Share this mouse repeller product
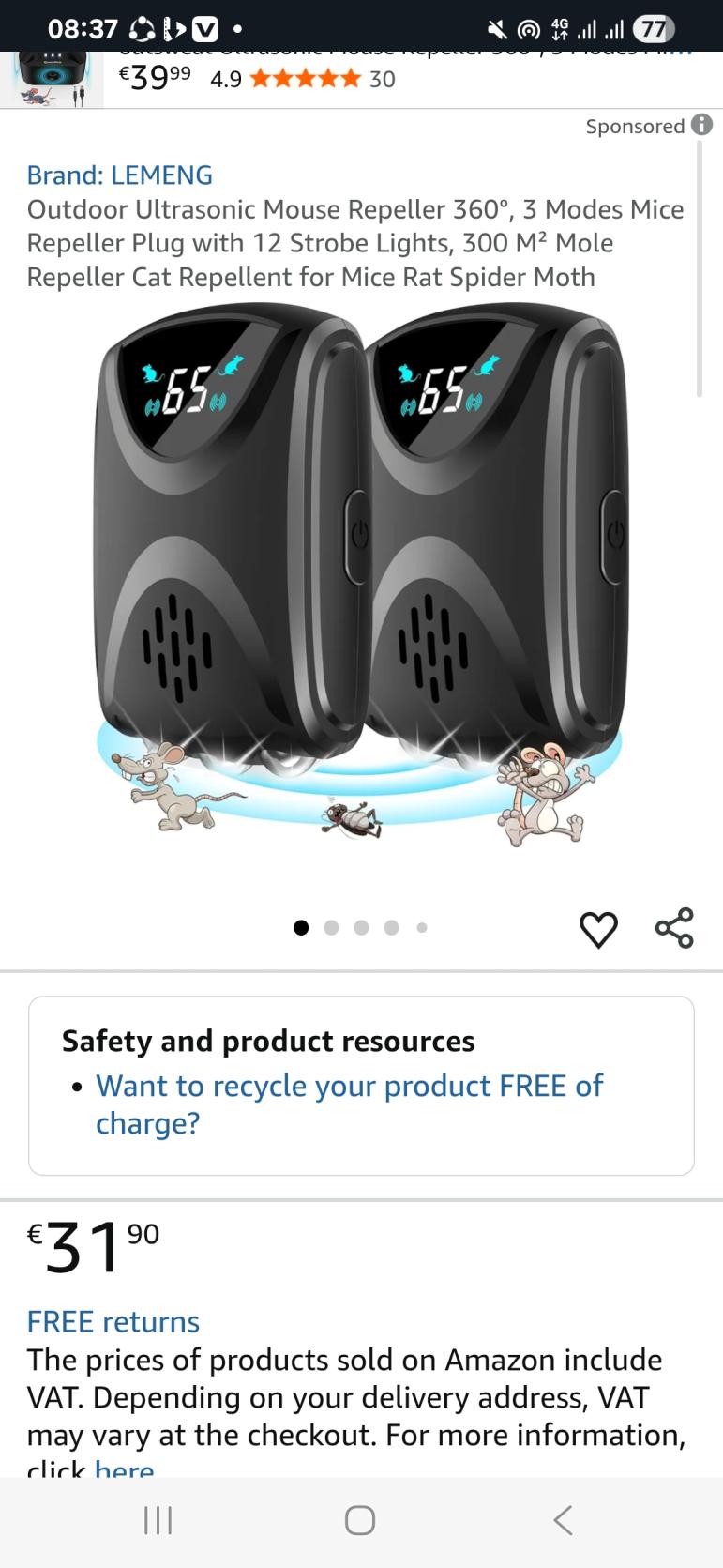 point(674,928)
